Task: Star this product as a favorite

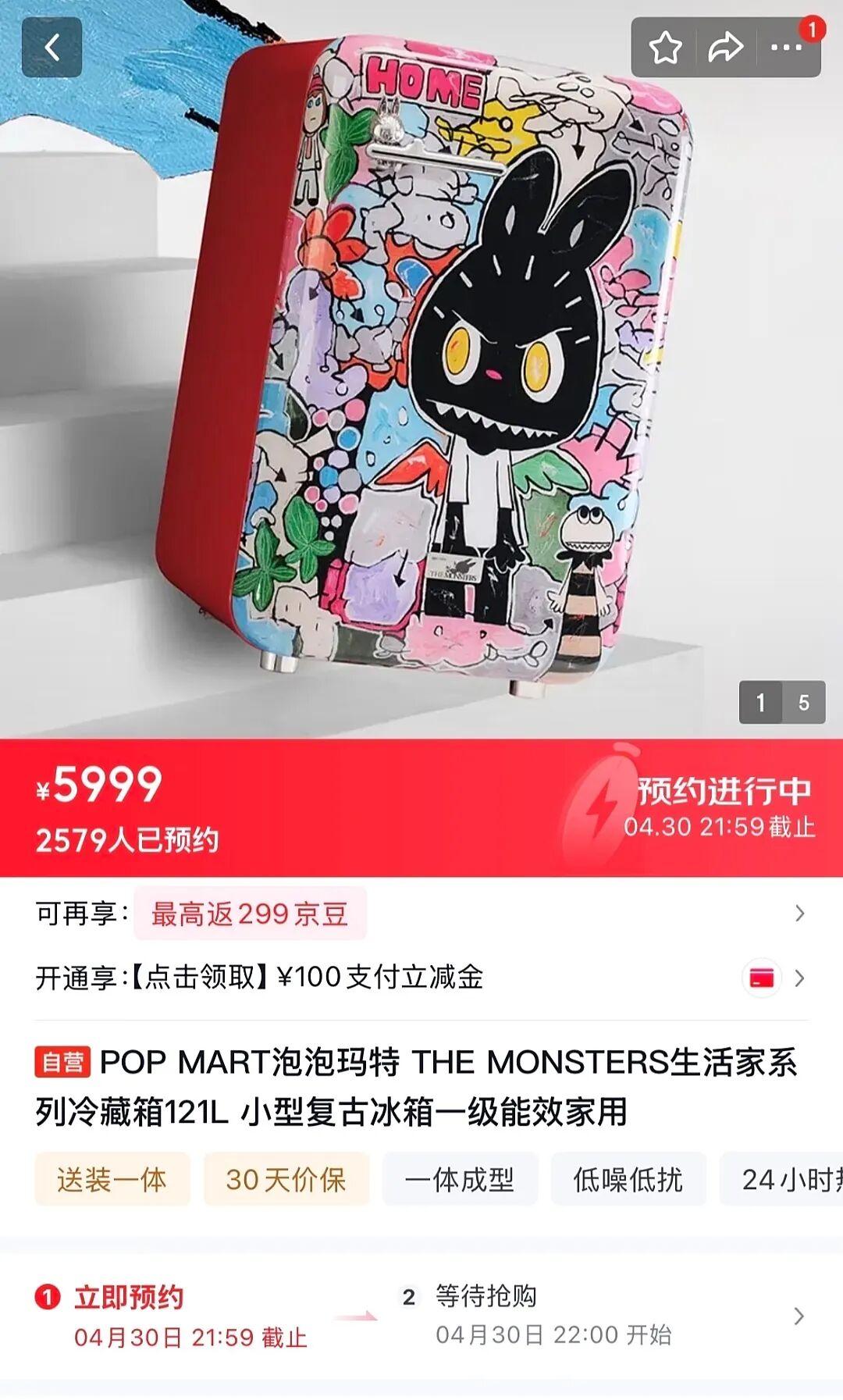Action: click(664, 48)
